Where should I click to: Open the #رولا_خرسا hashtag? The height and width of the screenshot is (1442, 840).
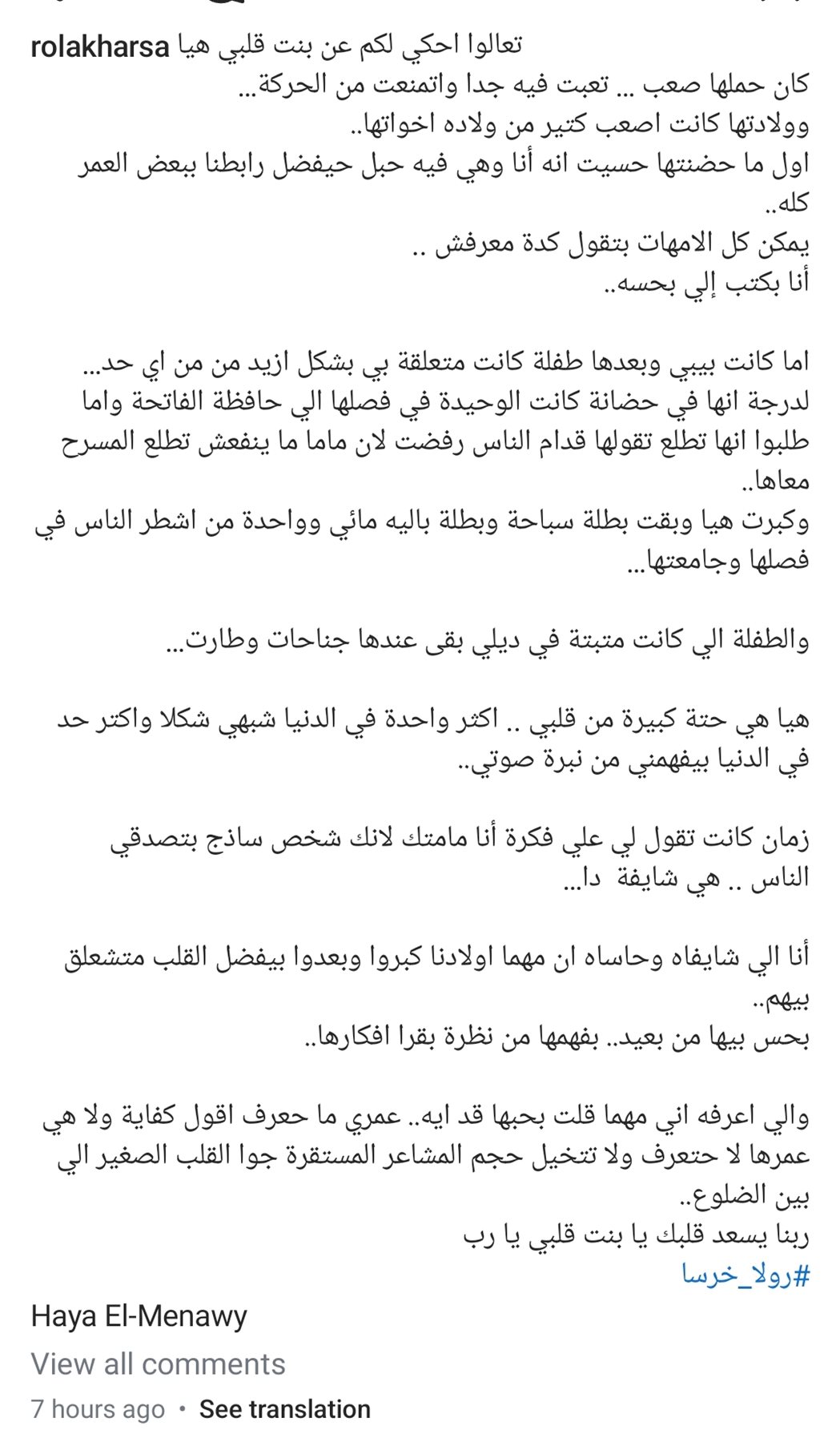[745, 1275]
